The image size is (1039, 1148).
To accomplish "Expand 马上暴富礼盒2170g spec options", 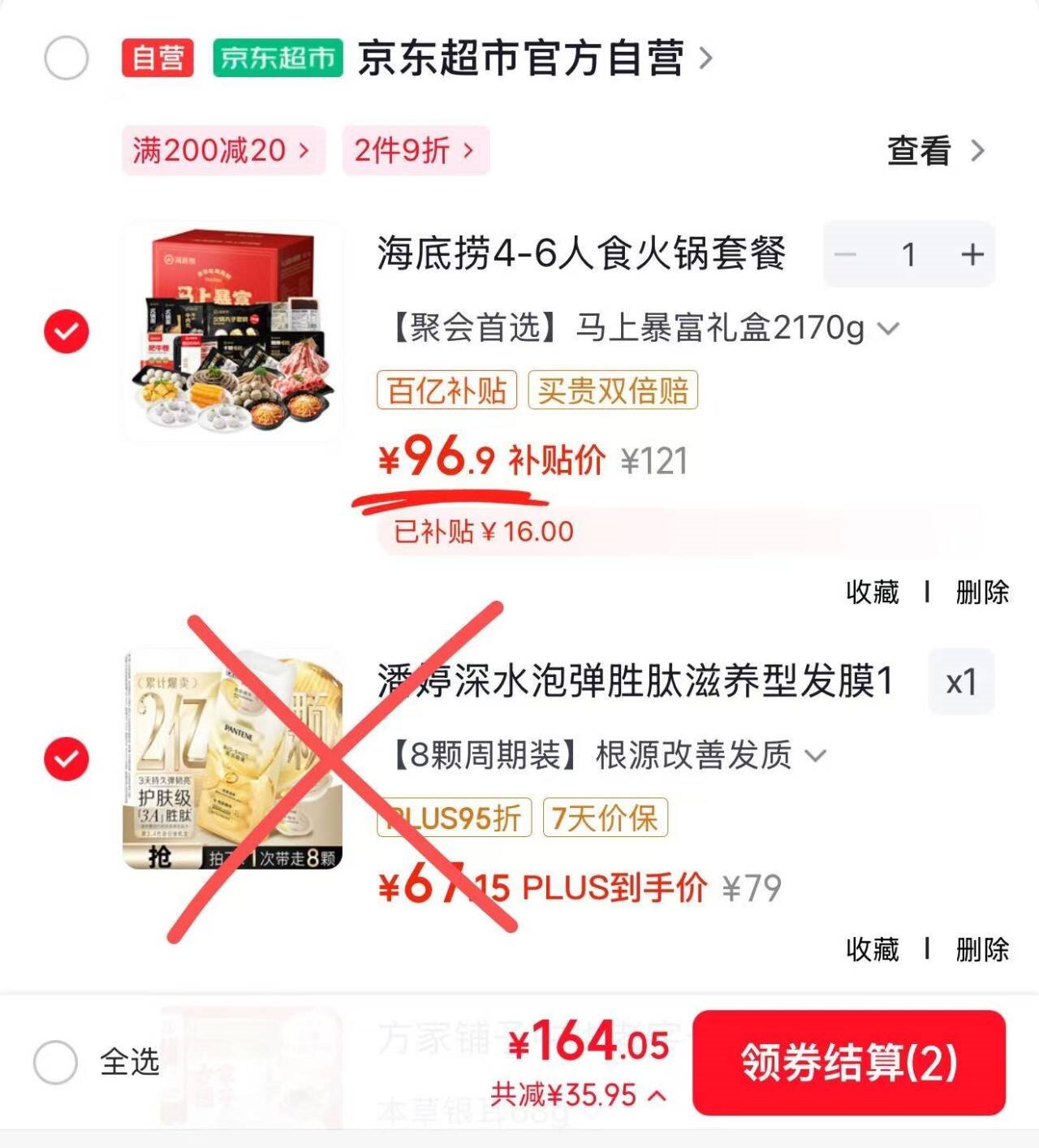I will pyautogui.click(x=889, y=329).
